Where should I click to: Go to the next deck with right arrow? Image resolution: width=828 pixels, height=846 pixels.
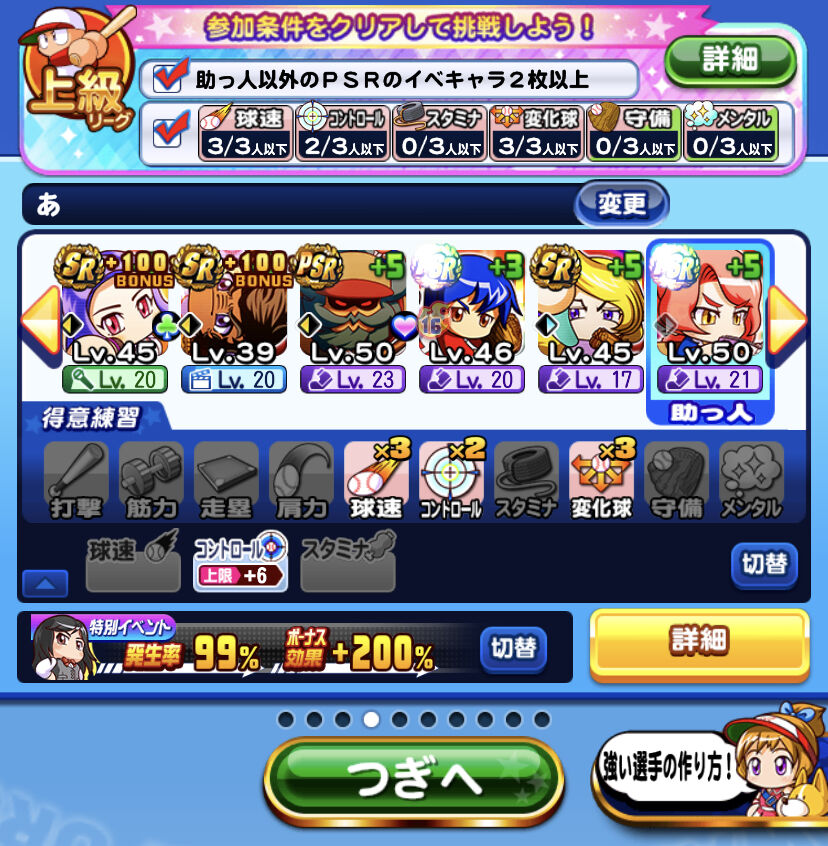787,322
